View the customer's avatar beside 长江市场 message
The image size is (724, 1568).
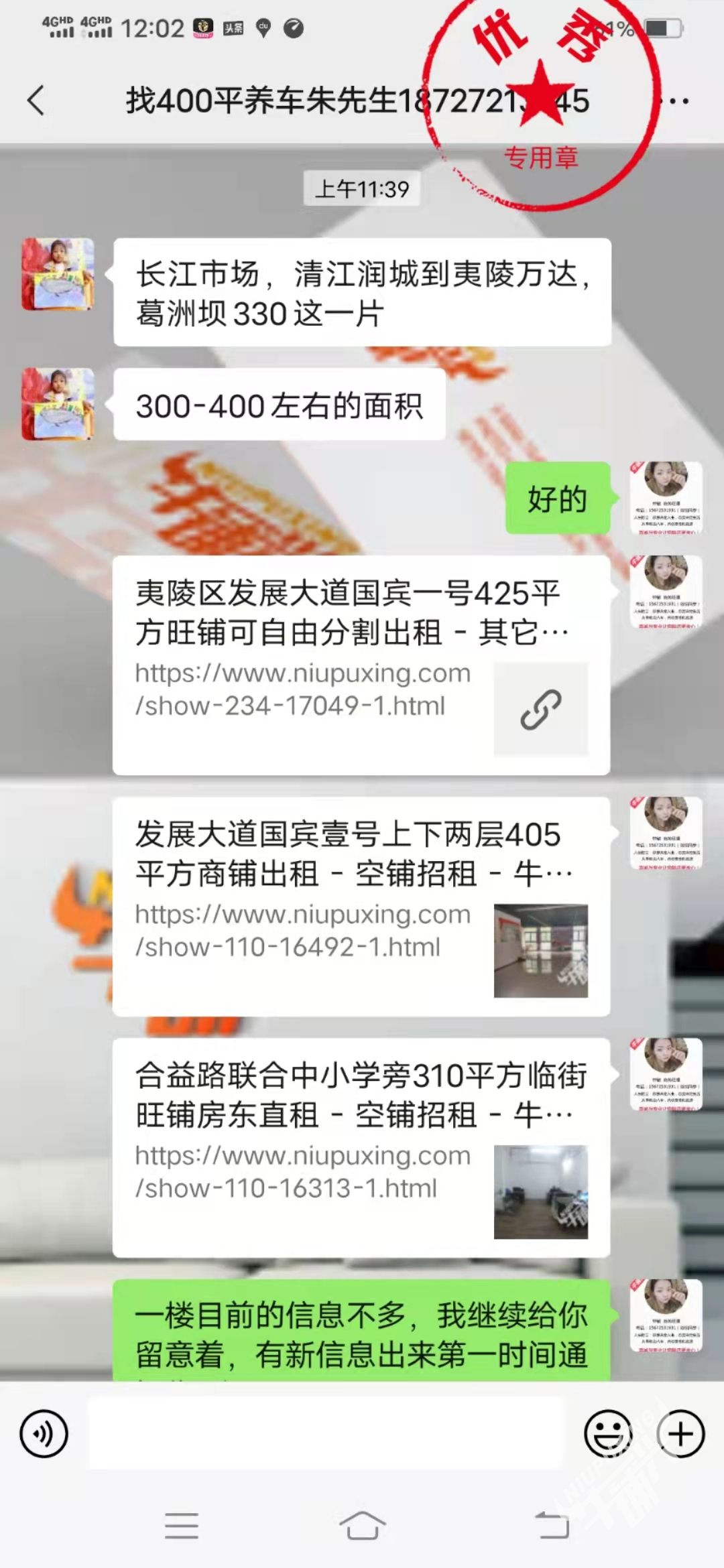point(58,274)
